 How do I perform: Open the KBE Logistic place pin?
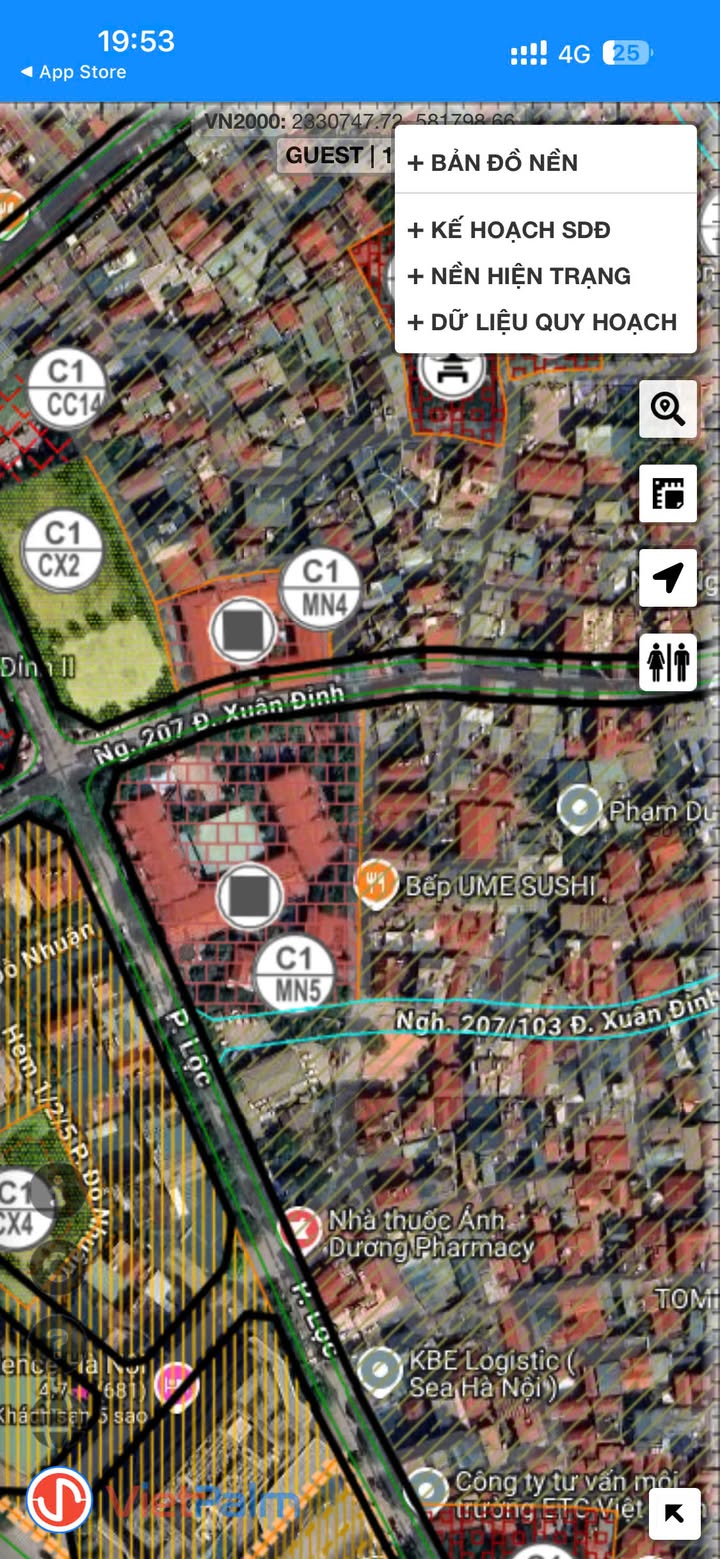click(381, 1372)
